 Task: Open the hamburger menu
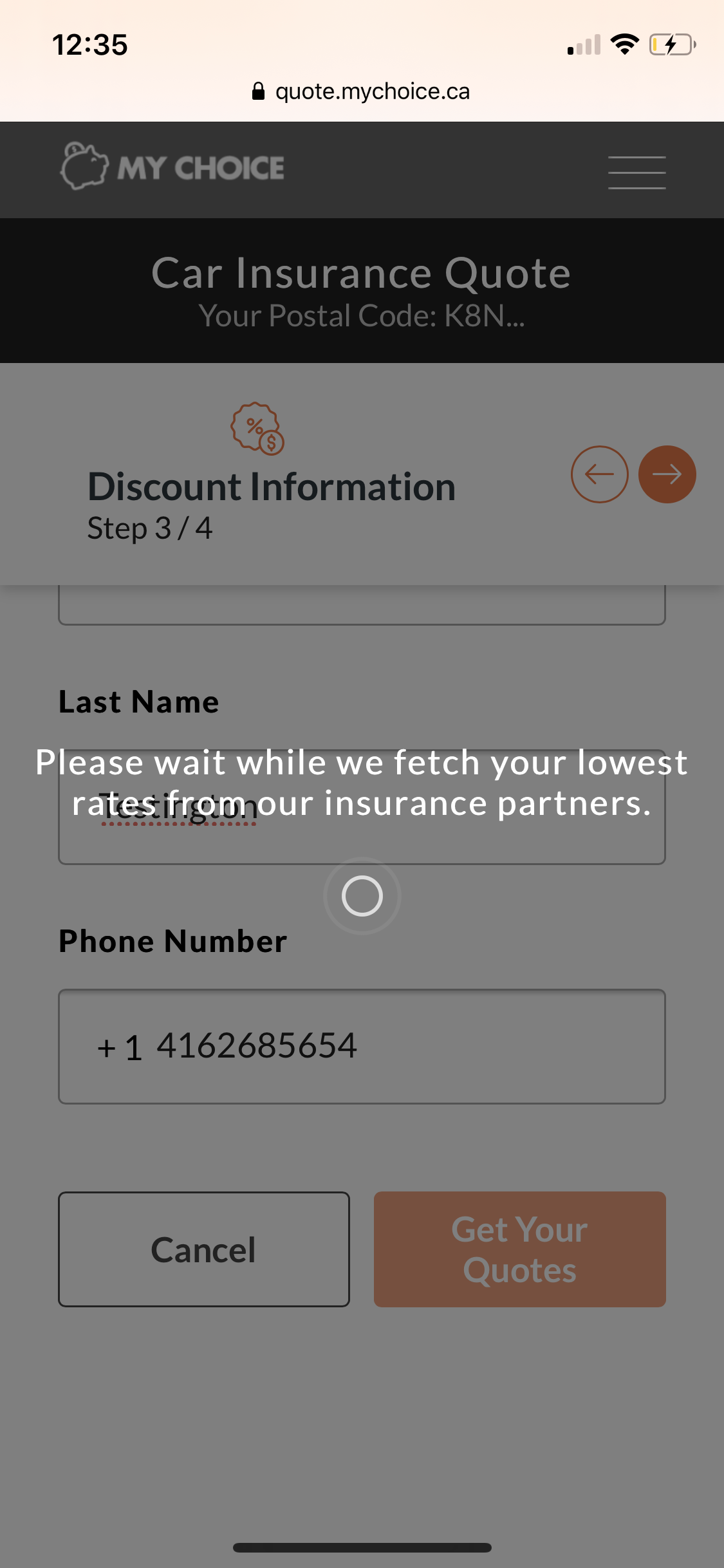click(636, 172)
